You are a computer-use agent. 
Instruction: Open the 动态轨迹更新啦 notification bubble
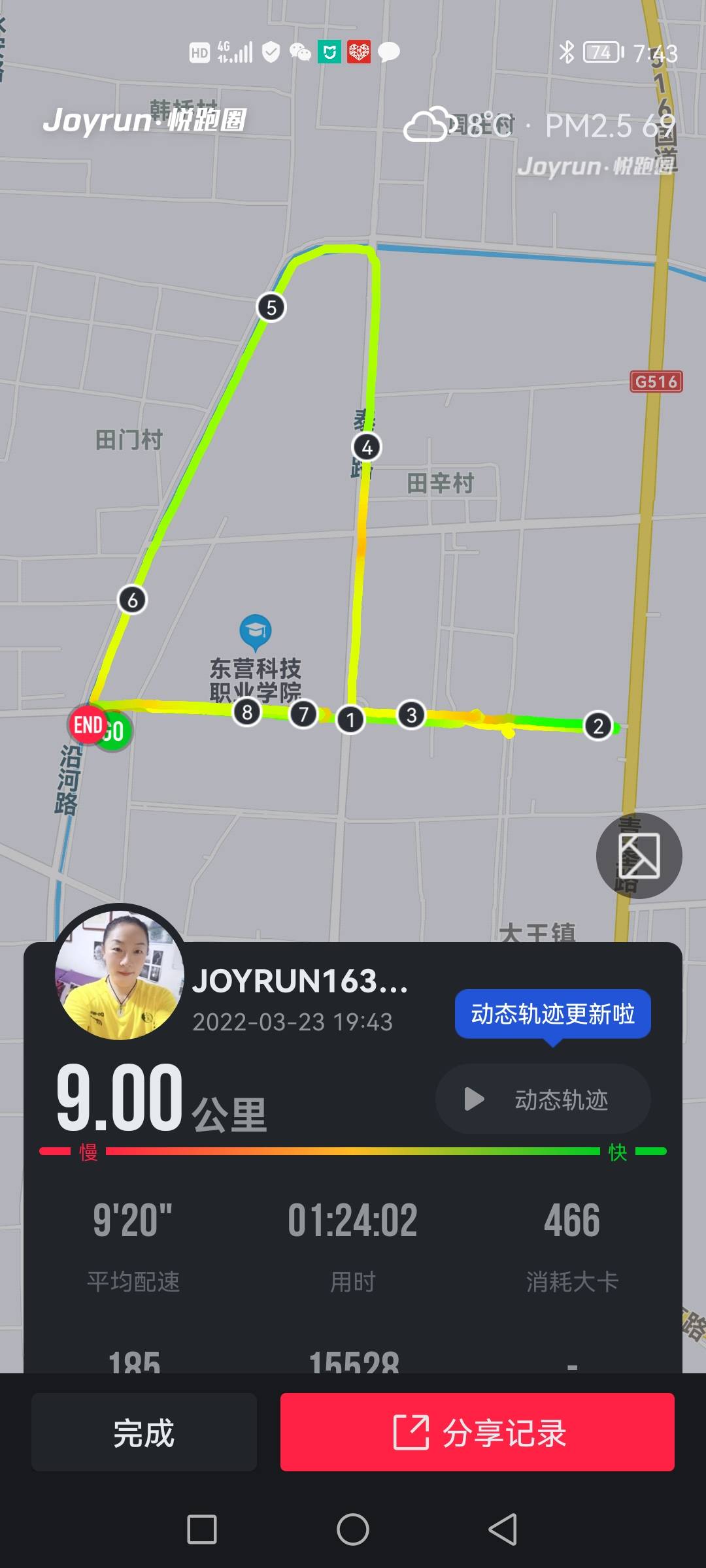(553, 1013)
